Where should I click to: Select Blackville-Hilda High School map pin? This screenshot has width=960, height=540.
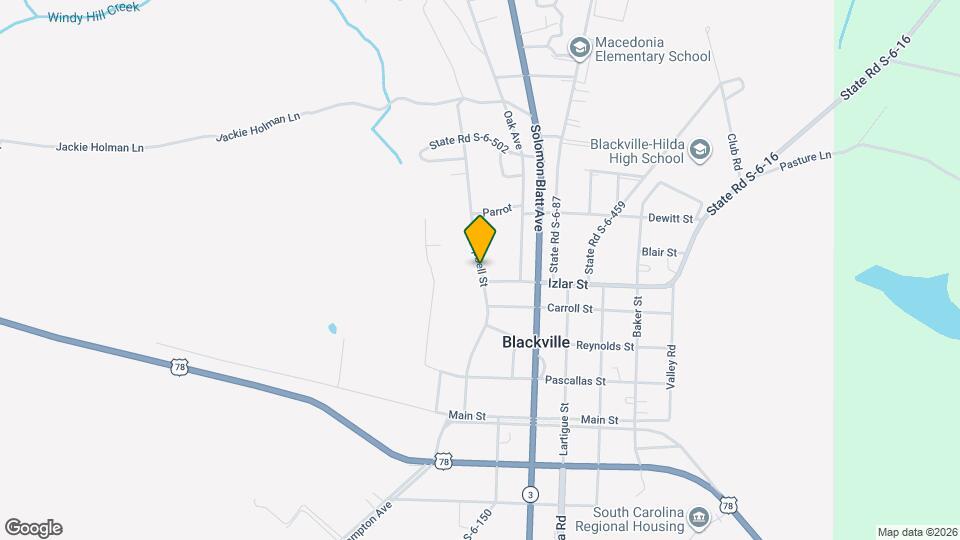pyautogui.click(x=700, y=150)
